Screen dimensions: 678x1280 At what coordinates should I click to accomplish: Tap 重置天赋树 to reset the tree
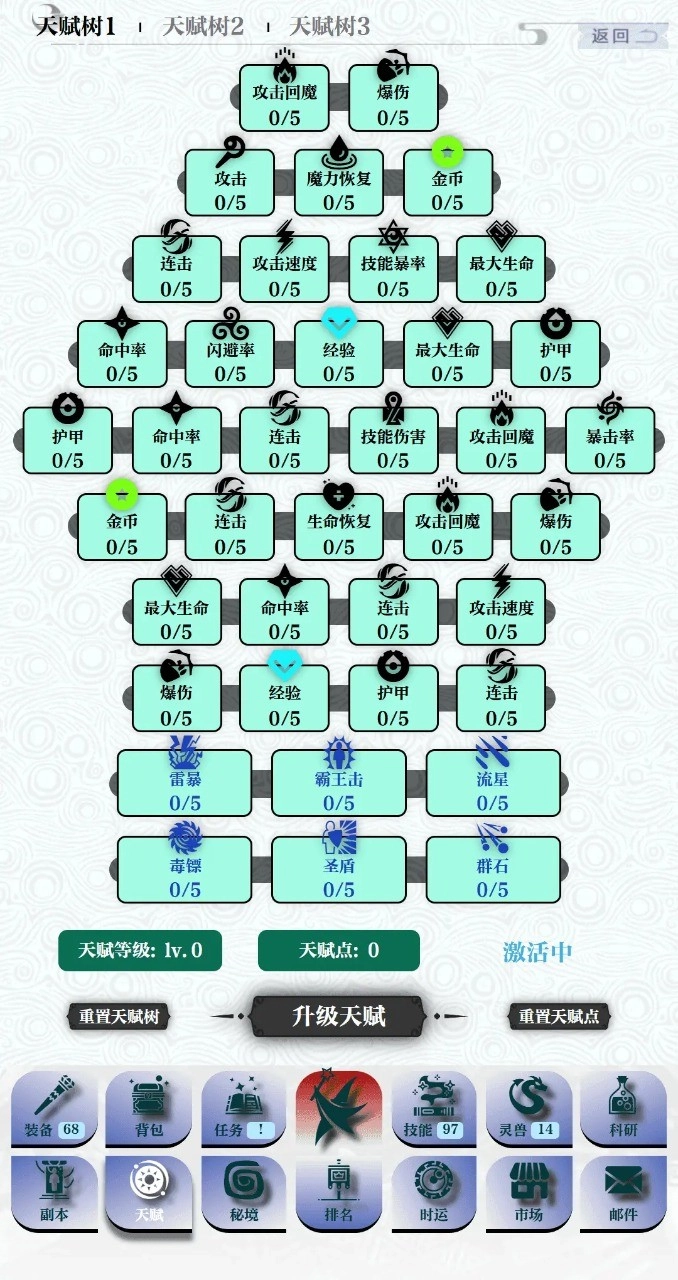[x=119, y=1017]
